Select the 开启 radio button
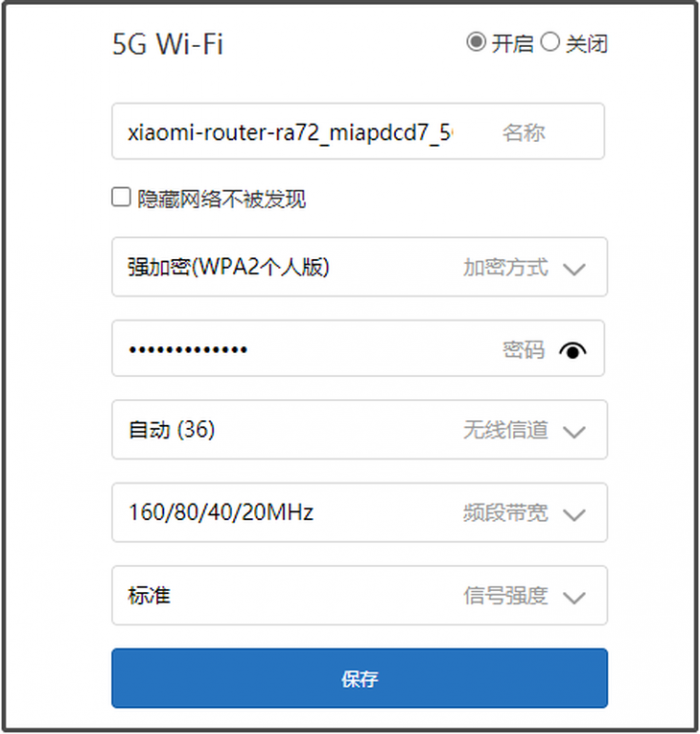 pos(476,43)
